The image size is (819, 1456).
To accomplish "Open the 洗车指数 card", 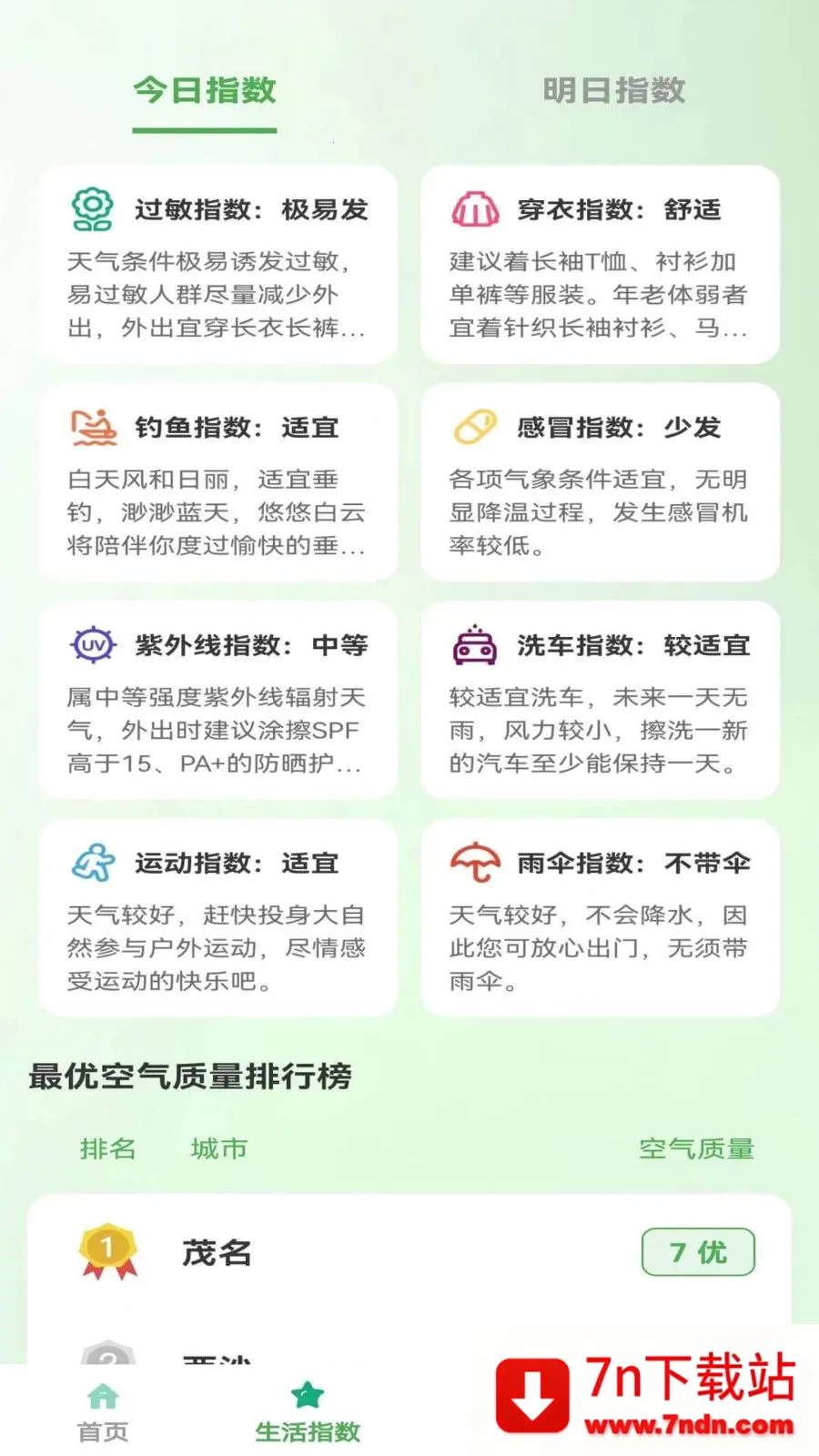I will [x=601, y=700].
